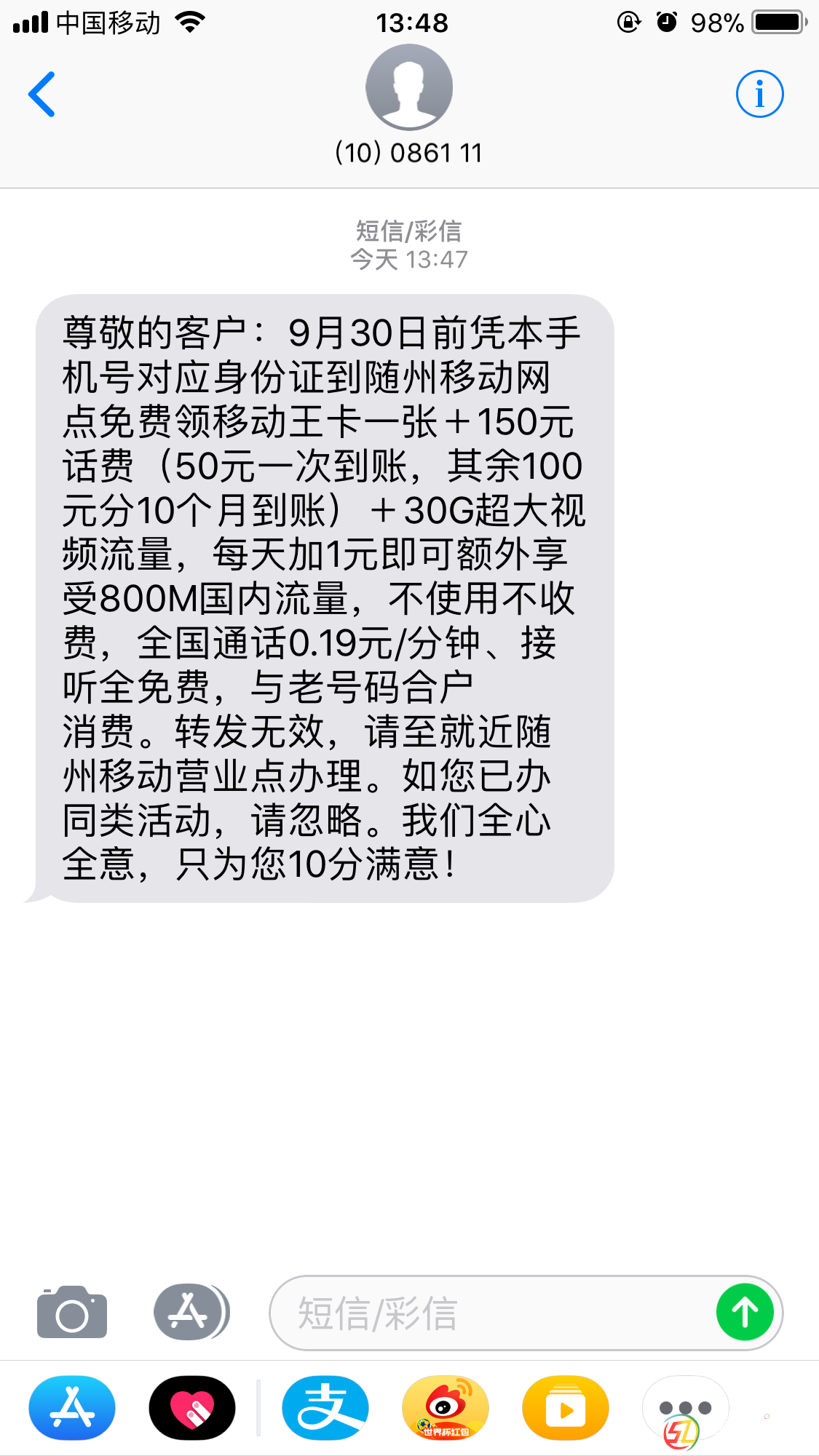Image resolution: width=819 pixels, height=1456 pixels.
Task: Open the camera to attach a photo
Action: coord(72,1313)
